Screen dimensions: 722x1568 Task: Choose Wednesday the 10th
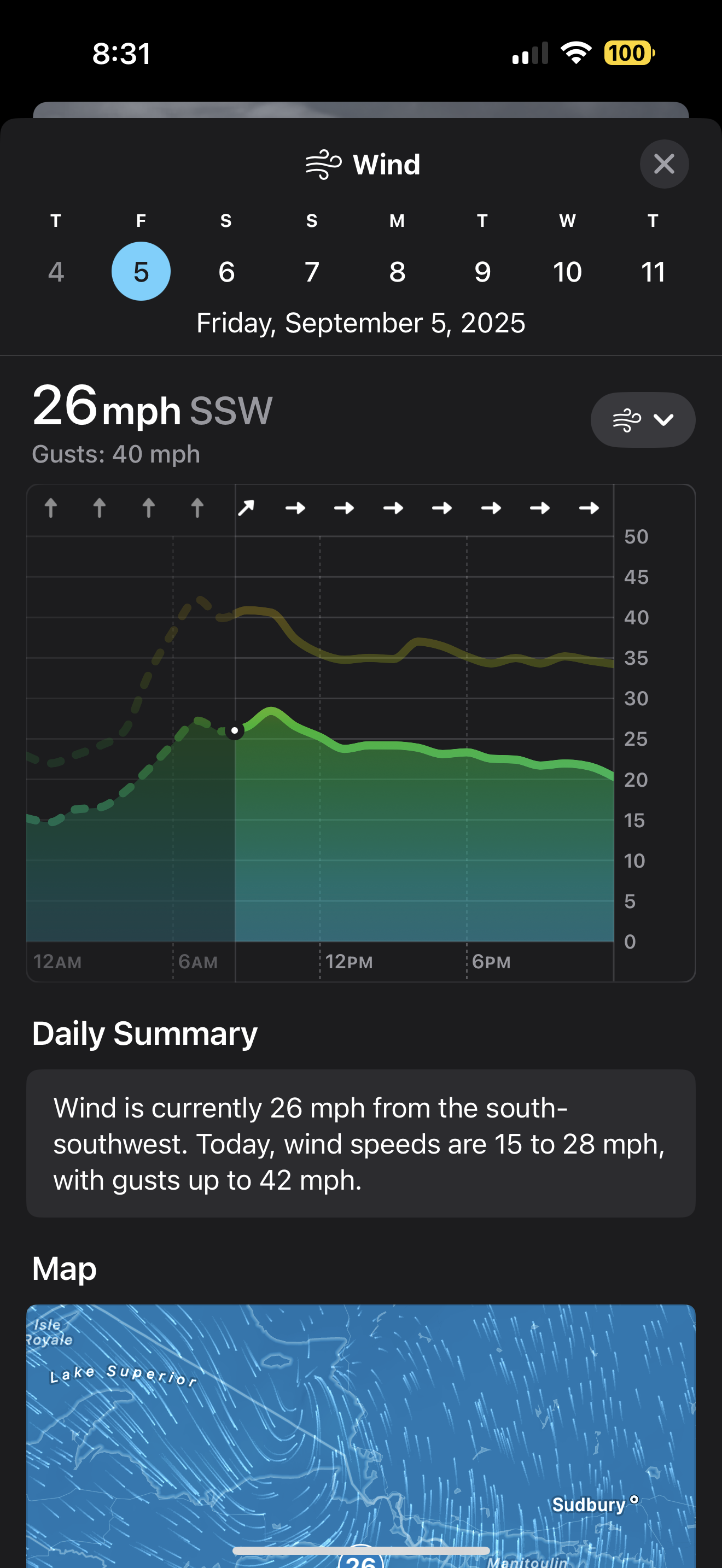click(567, 271)
